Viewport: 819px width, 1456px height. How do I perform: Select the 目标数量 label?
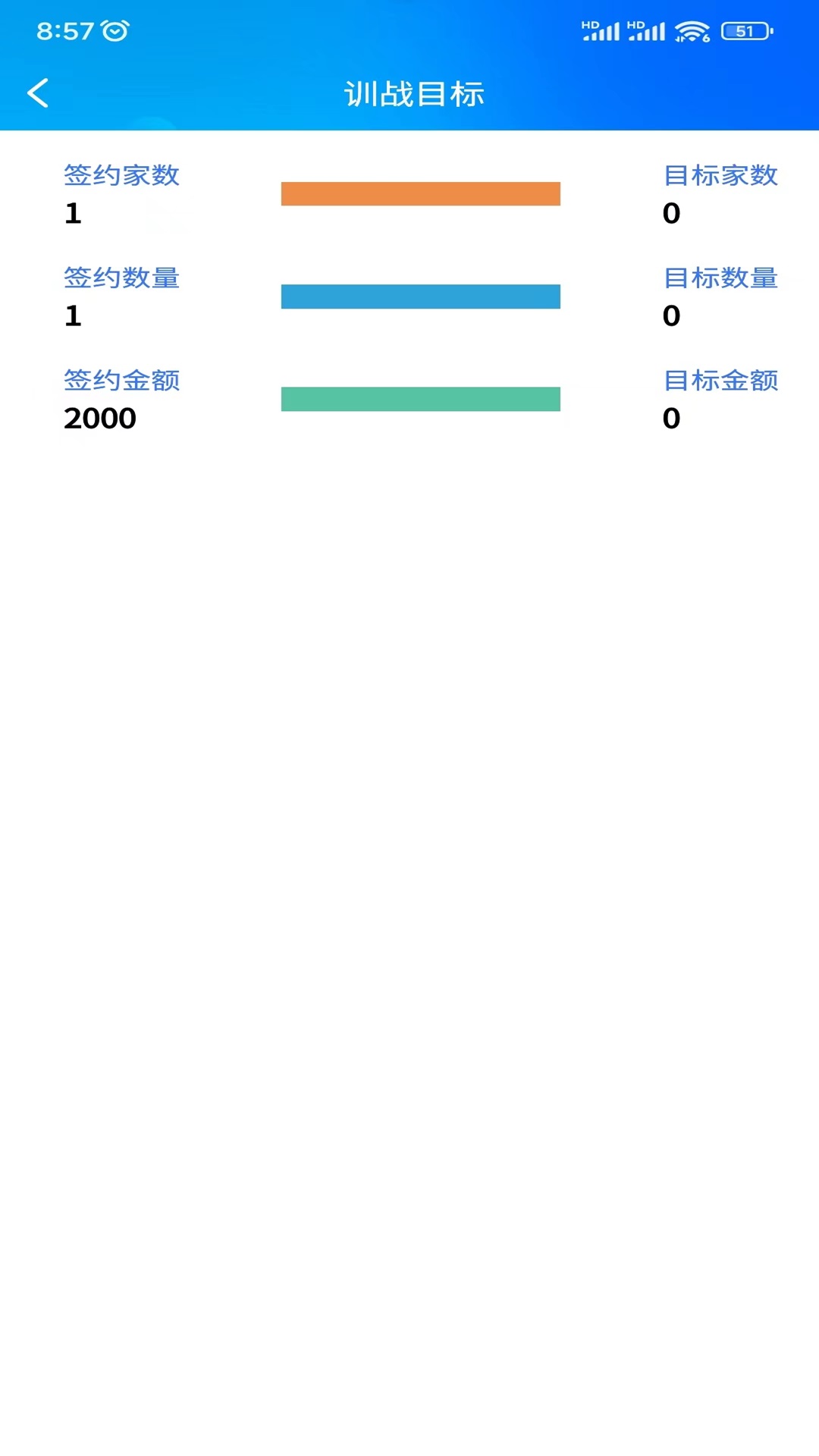coord(720,278)
